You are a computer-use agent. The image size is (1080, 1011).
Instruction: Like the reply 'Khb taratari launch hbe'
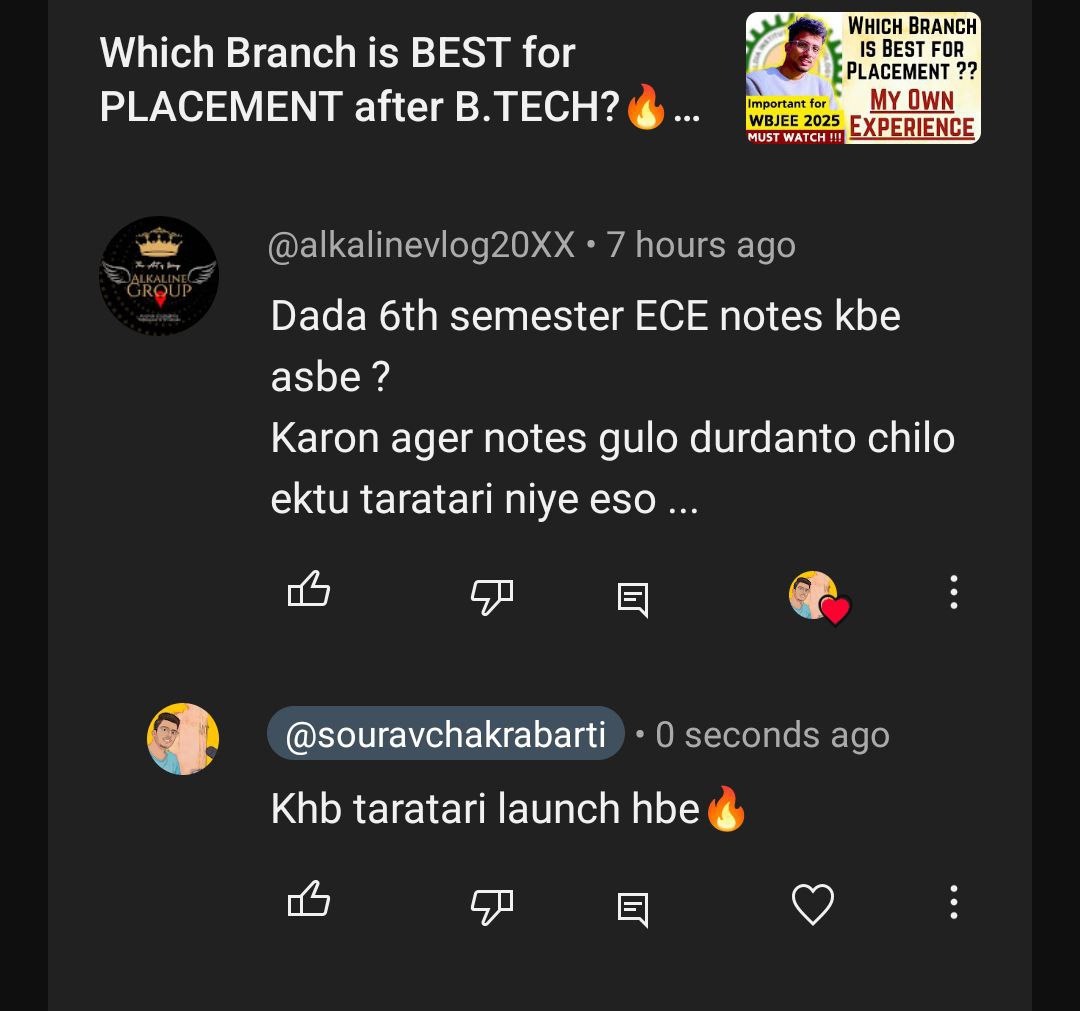coord(308,901)
